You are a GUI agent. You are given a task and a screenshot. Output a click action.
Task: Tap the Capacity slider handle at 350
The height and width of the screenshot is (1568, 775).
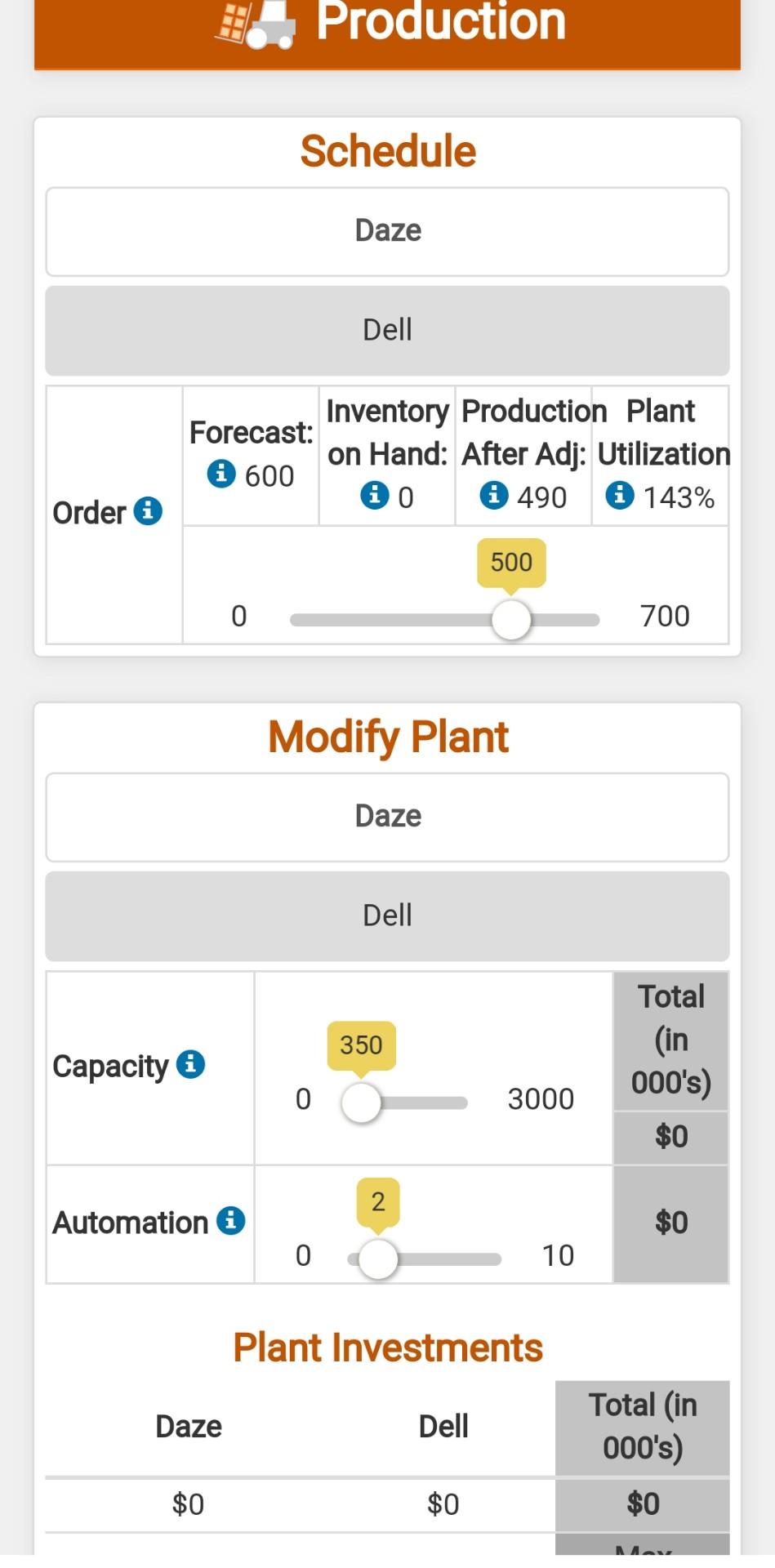coord(361,1103)
